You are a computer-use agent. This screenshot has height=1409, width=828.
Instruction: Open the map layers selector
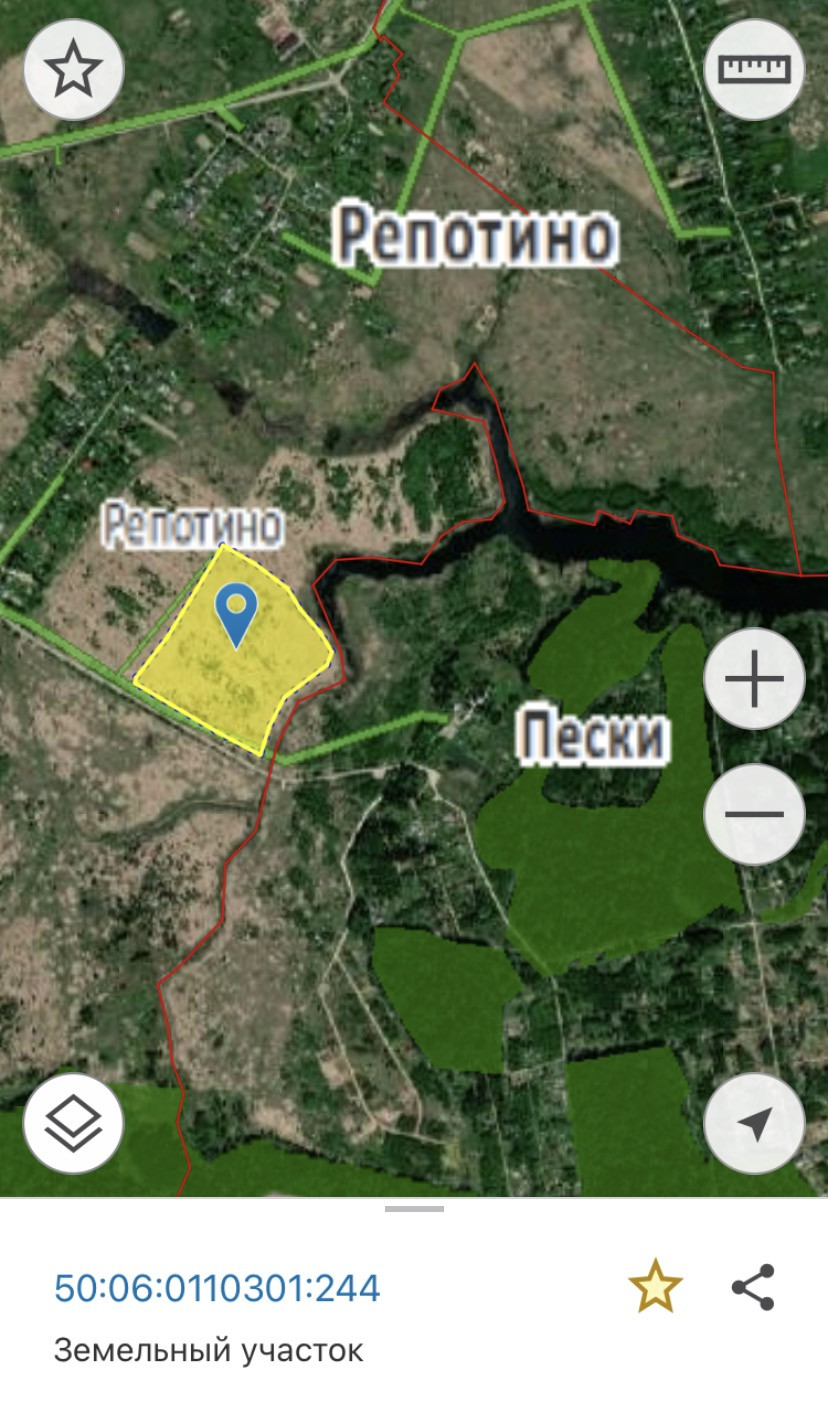tap(74, 1124)
